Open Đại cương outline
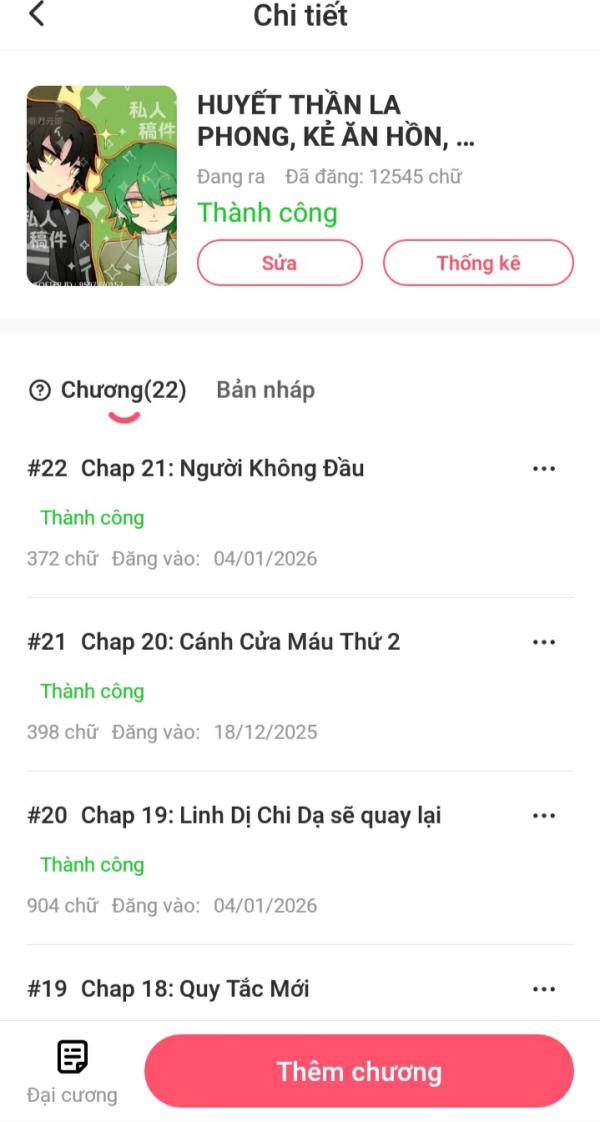This screenshot has height=1122, width=600. 72,1071
